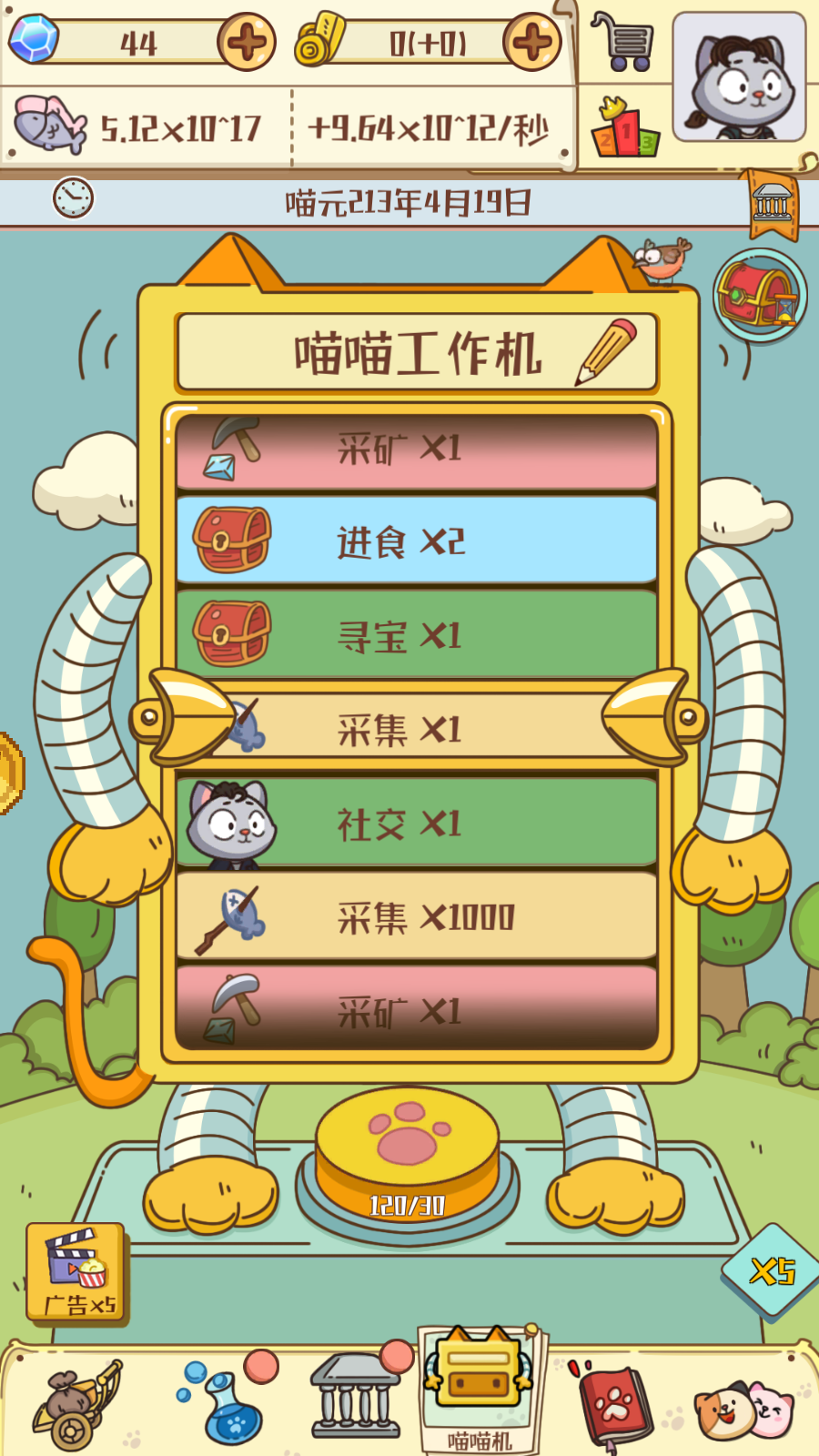
Task: Add more gold tickets with the plus button
Action: 531,42
